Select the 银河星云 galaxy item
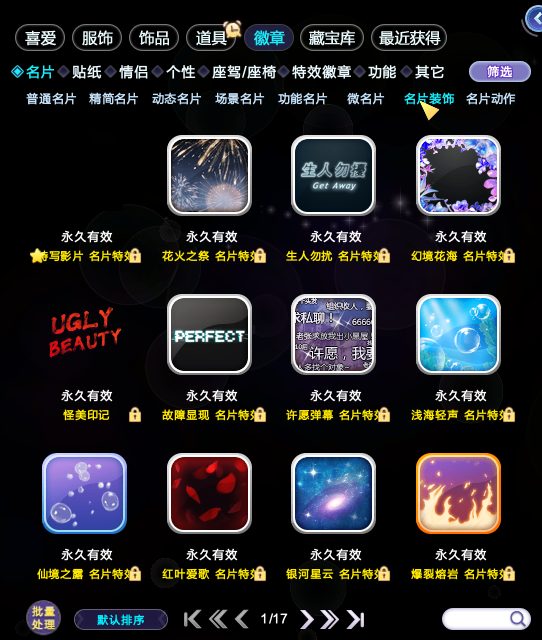This screenshot has width=542, height=640. (333, 493)
